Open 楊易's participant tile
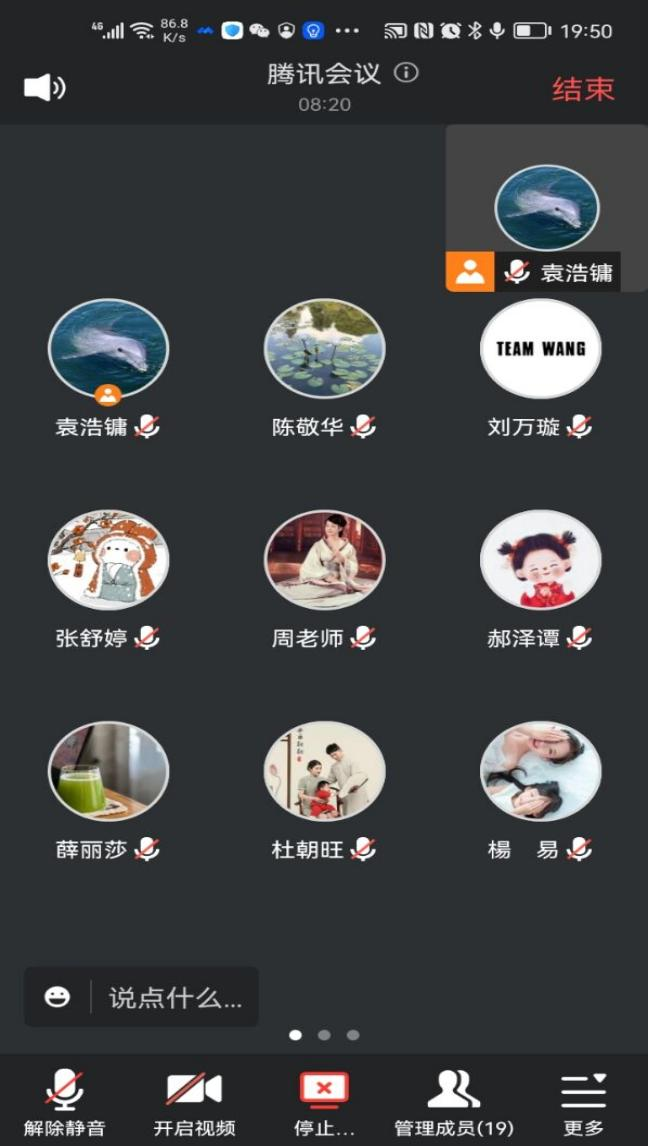The height and width of the screenshot is (1146, 648). coord(540,771)
